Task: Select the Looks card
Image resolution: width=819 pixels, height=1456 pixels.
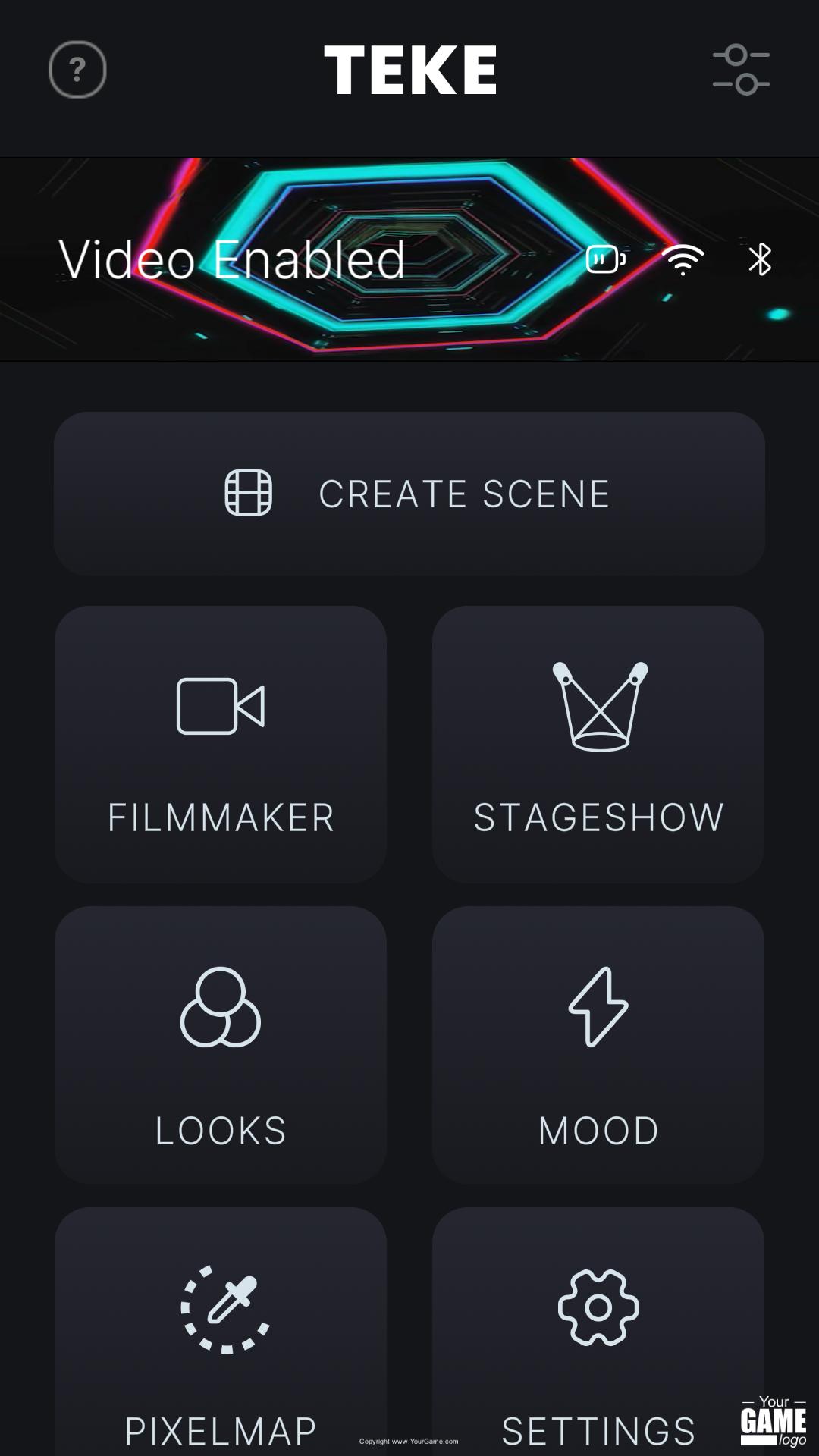Action: click(221, 1044)
